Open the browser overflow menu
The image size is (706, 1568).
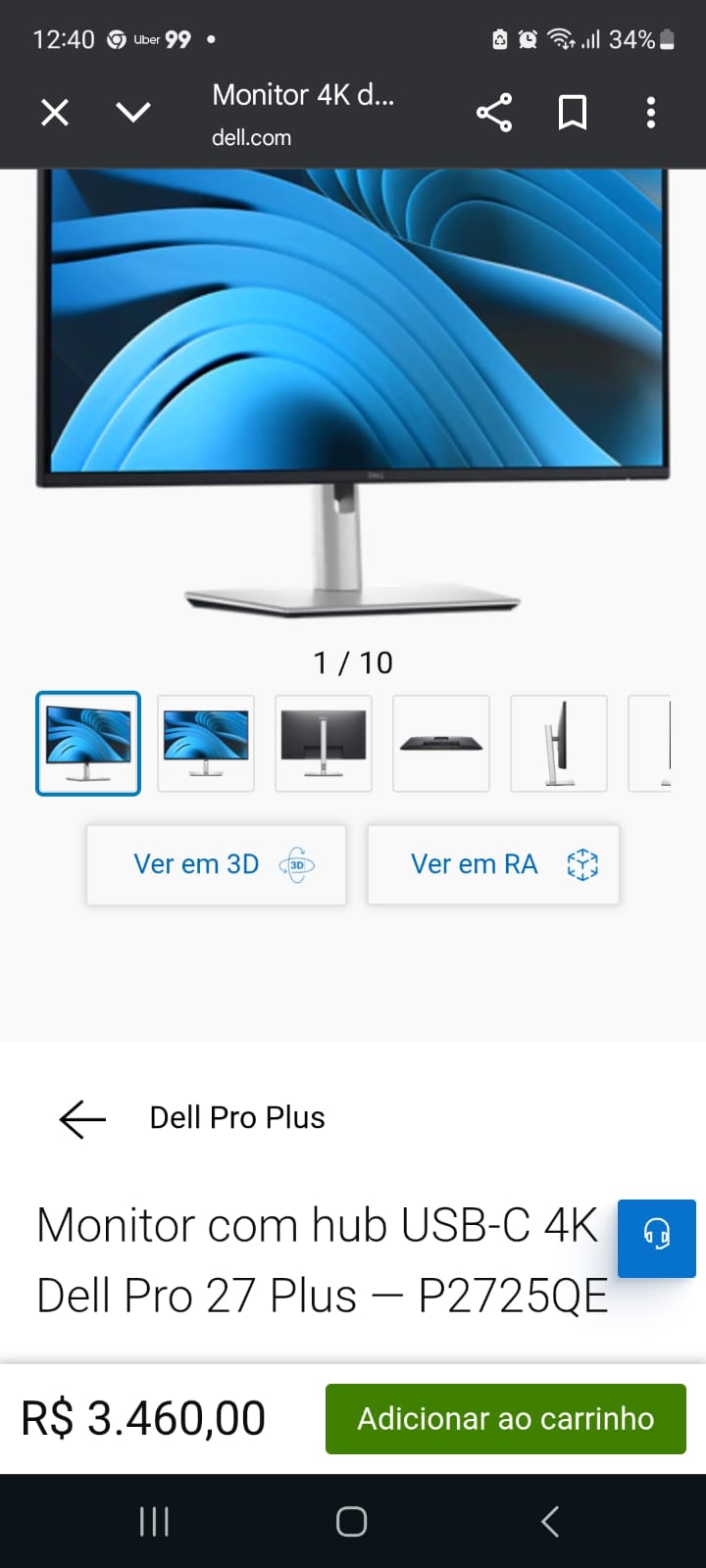(650, 113)
